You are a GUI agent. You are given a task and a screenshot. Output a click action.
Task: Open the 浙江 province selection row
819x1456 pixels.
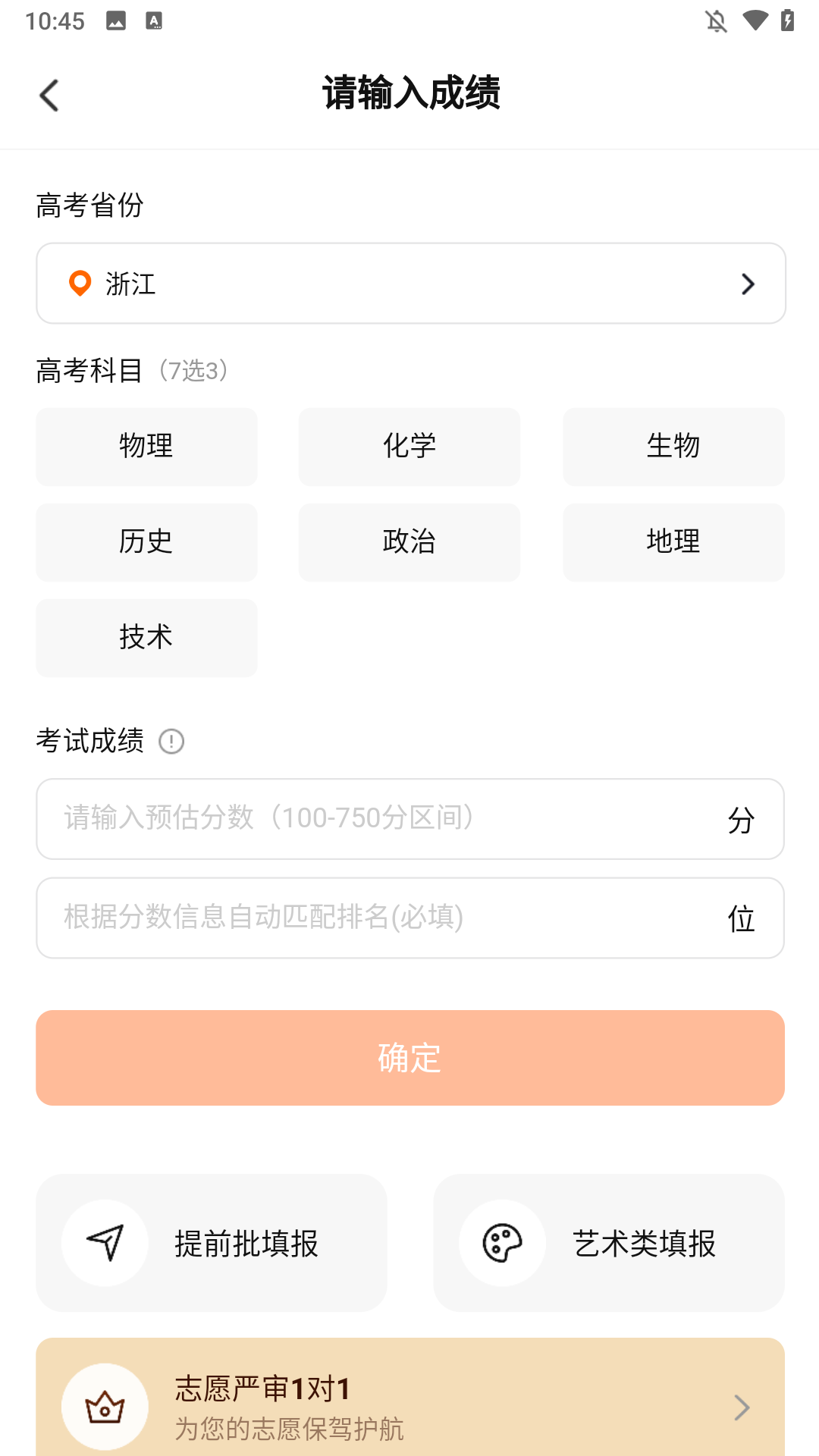tap(409, 283)
